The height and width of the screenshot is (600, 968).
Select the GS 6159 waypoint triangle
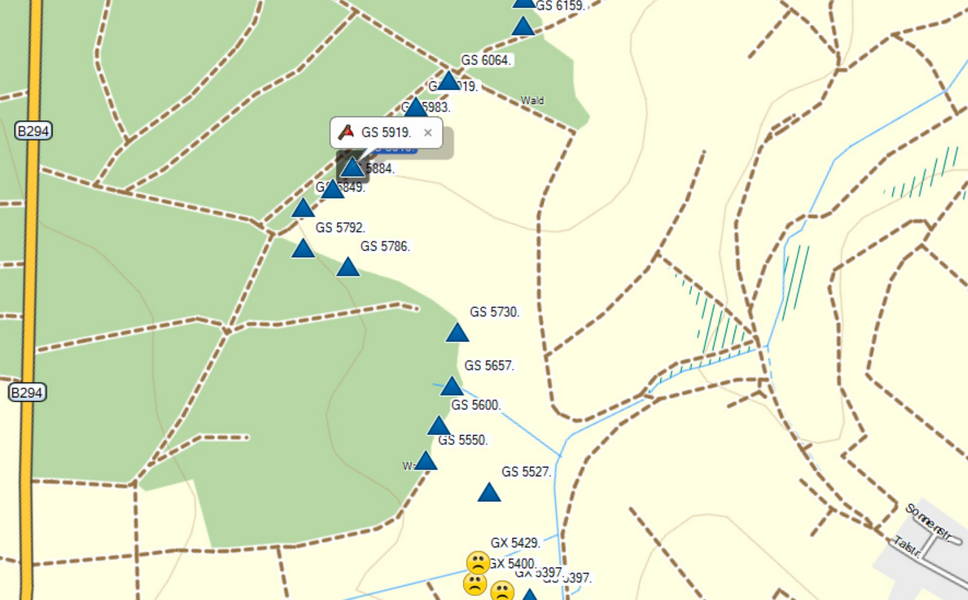click(x=523, y=26)
